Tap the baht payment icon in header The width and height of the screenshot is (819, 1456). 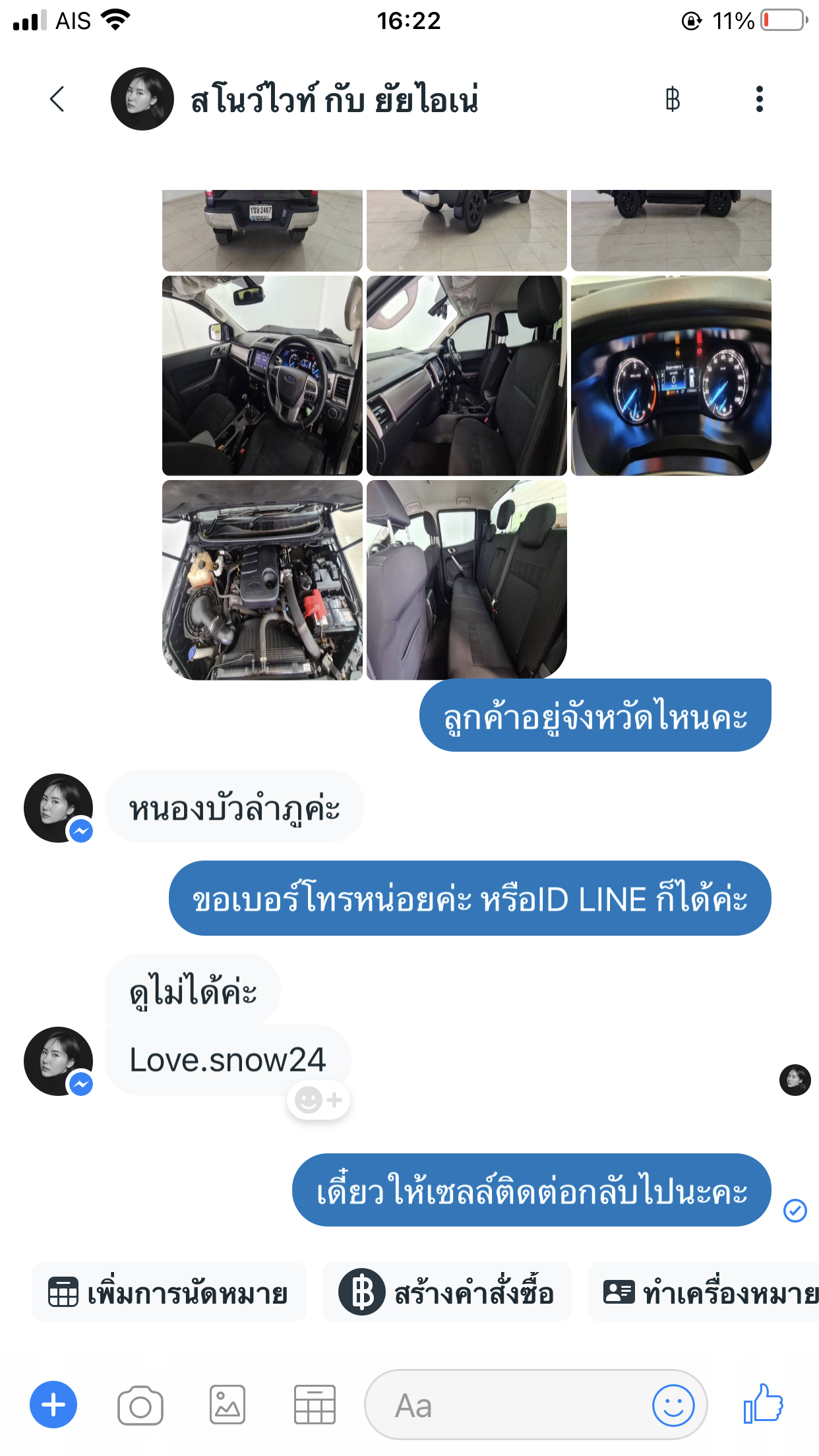coord(672,100)
